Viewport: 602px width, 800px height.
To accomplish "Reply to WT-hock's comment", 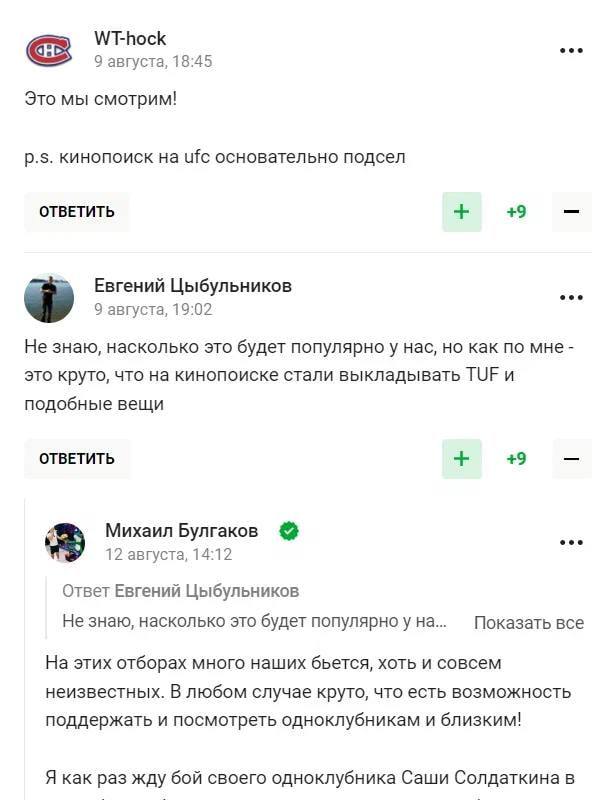I will 77,212.
